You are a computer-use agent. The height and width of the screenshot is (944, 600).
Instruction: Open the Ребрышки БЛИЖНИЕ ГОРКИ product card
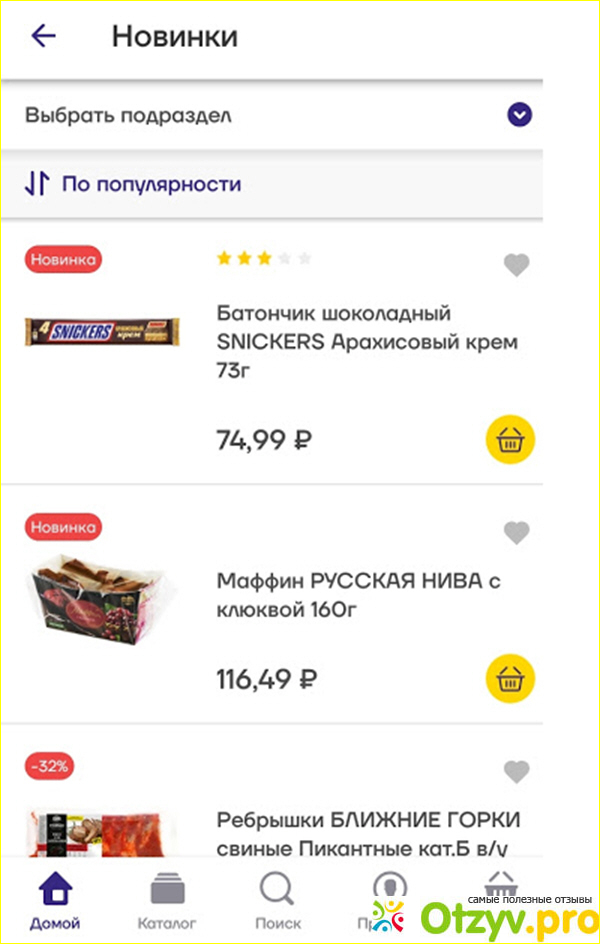(x=368, y=833)
